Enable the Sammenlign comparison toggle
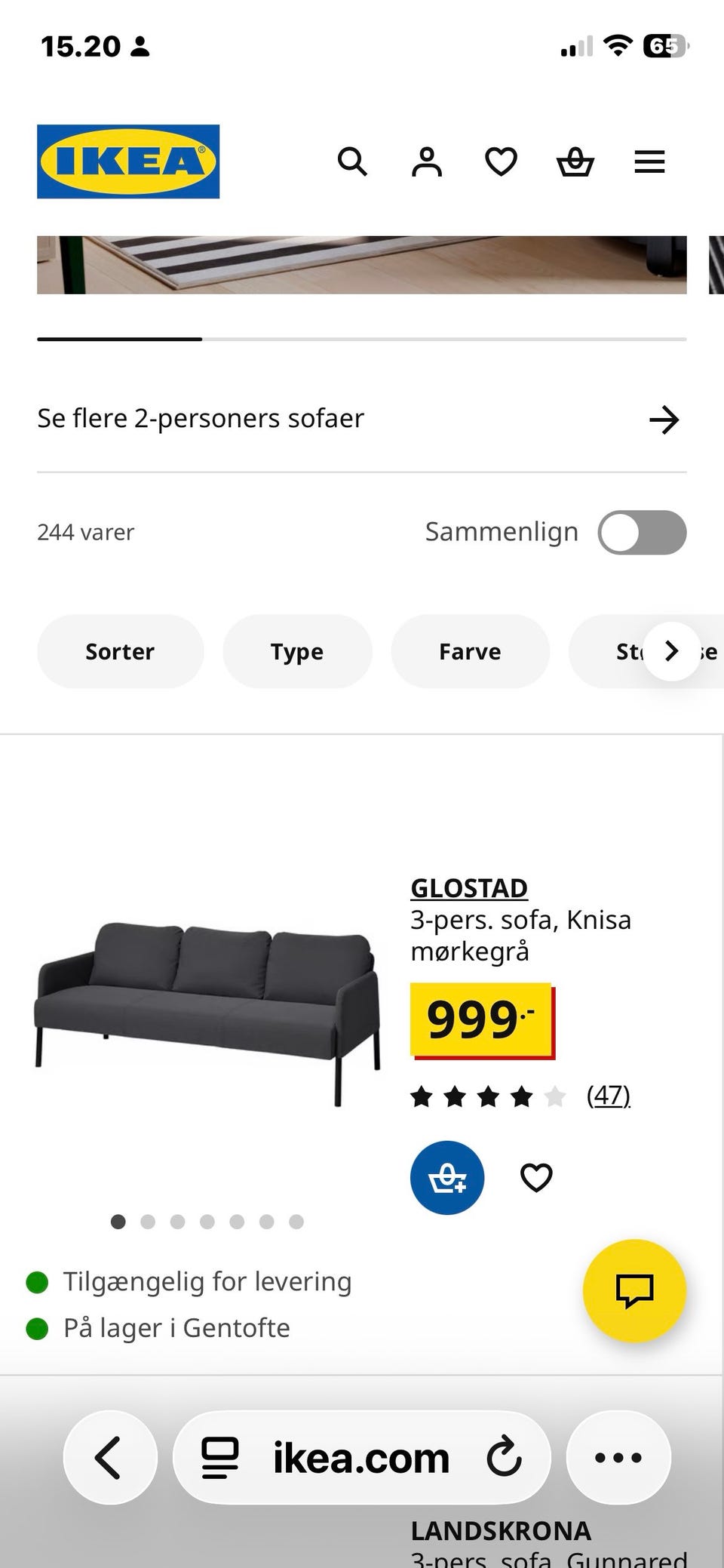 pos(642,532)
